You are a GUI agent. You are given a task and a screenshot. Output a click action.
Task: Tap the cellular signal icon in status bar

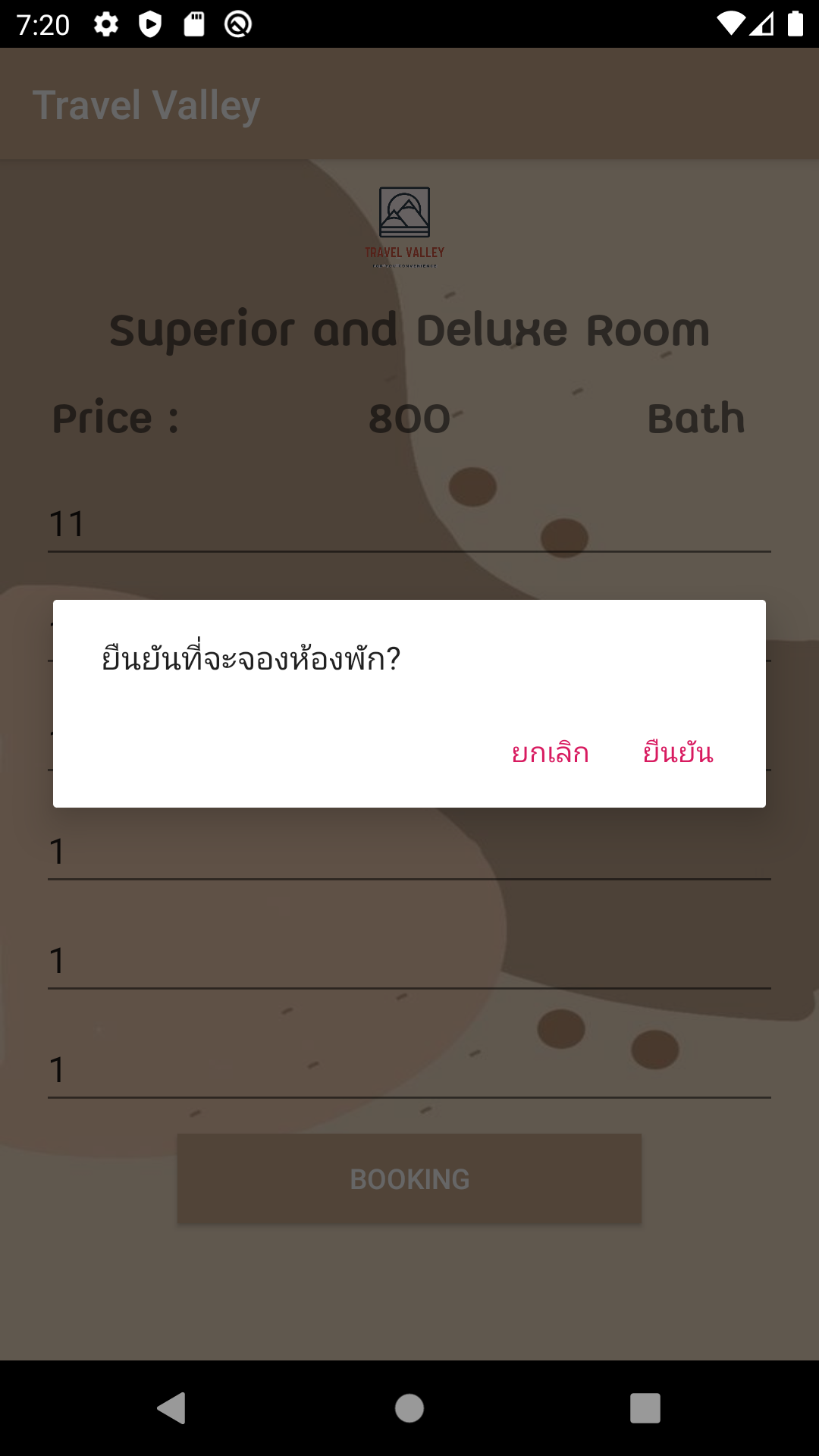coord(761,23)
